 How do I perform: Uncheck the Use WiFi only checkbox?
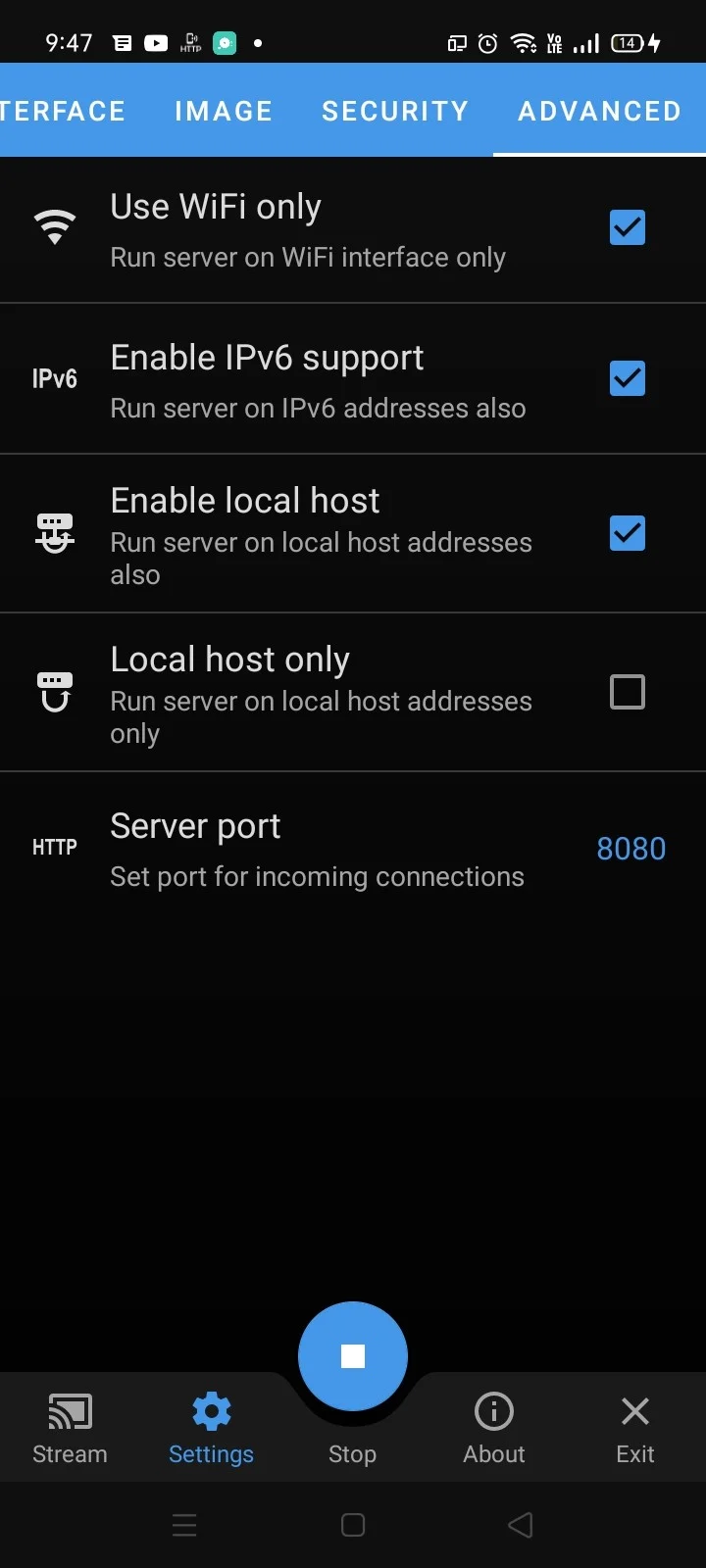(628, 228)
